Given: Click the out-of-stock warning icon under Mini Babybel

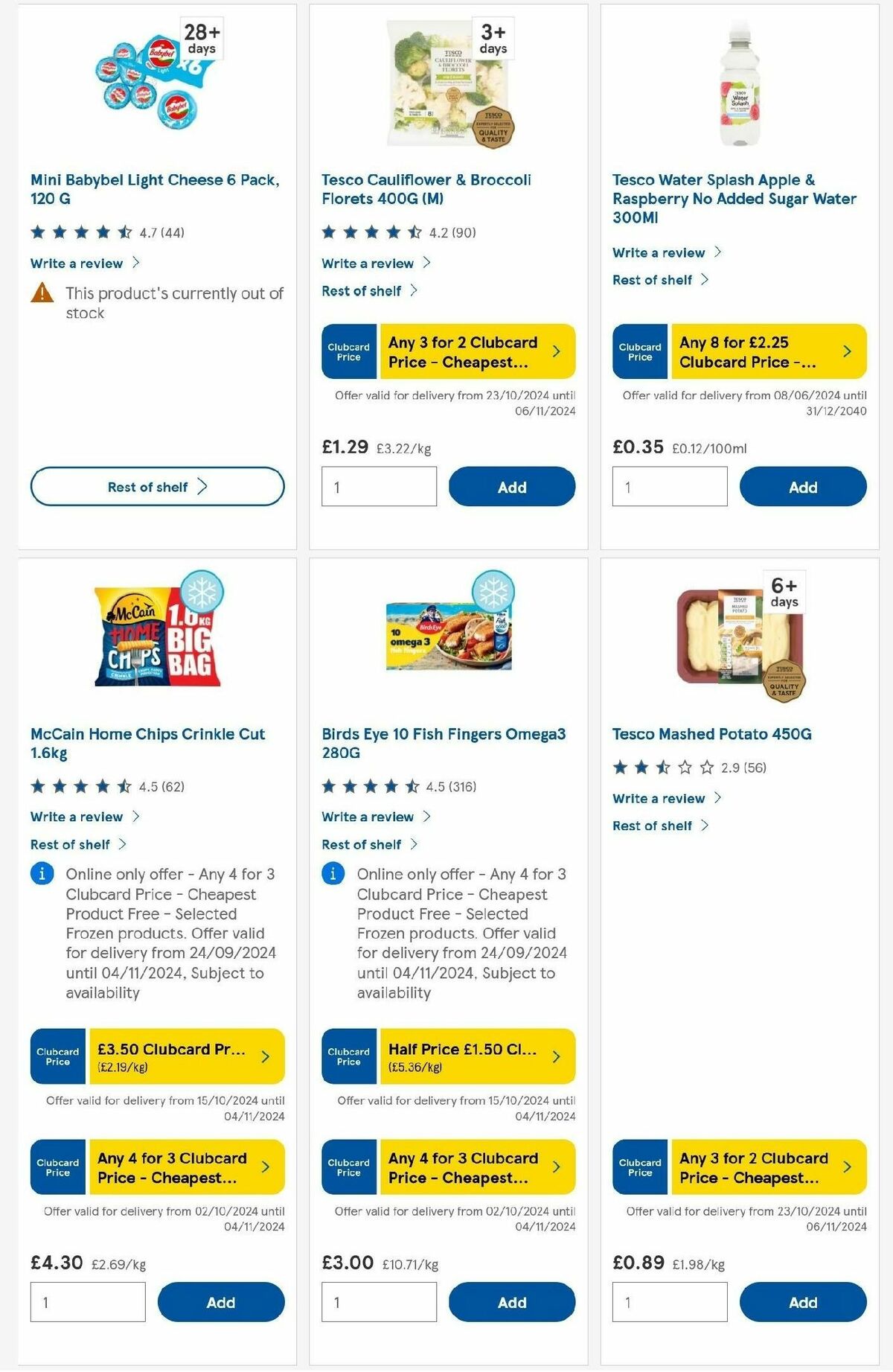Looking at the screenshot, I should (41, 294).
